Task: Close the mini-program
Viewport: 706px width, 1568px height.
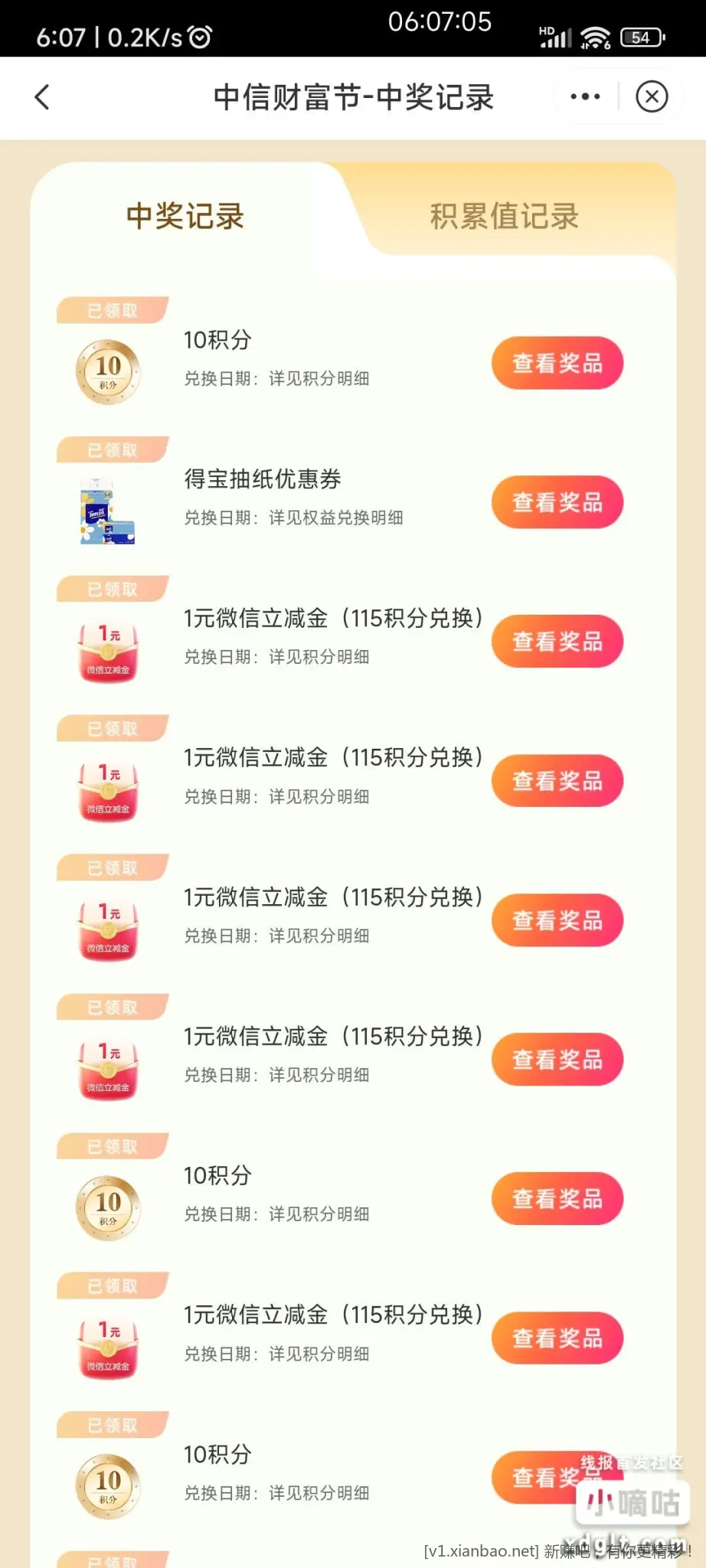Action: (x=652, y=97)
